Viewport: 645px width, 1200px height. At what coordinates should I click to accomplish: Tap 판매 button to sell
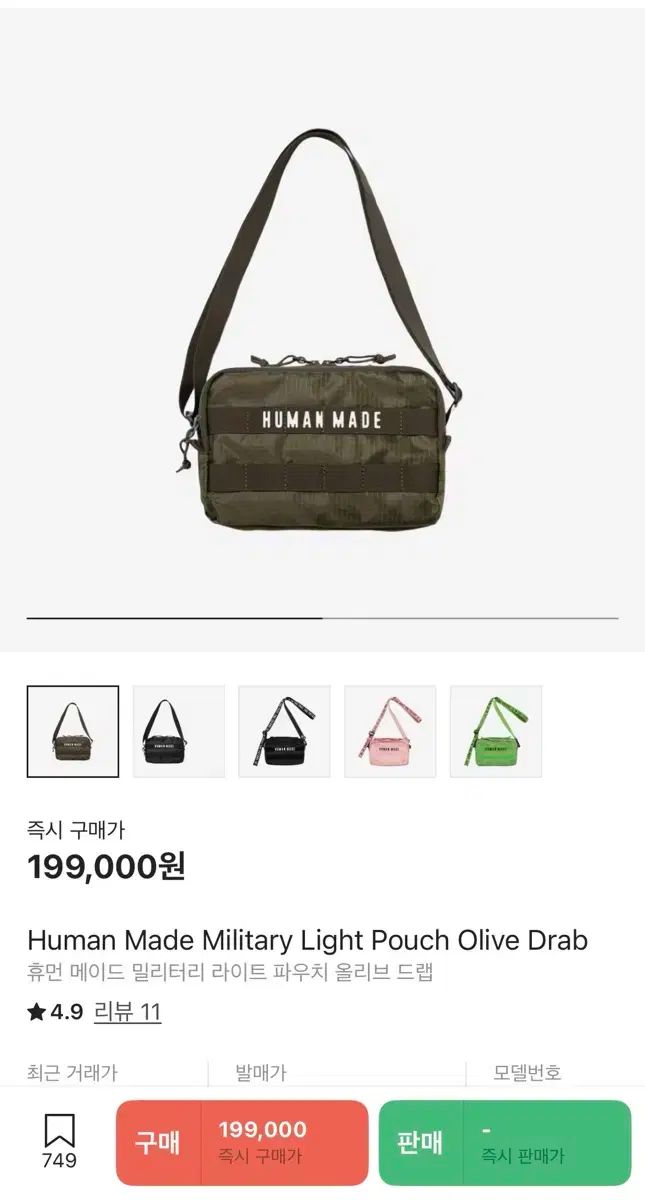[x=505, y=1142]
